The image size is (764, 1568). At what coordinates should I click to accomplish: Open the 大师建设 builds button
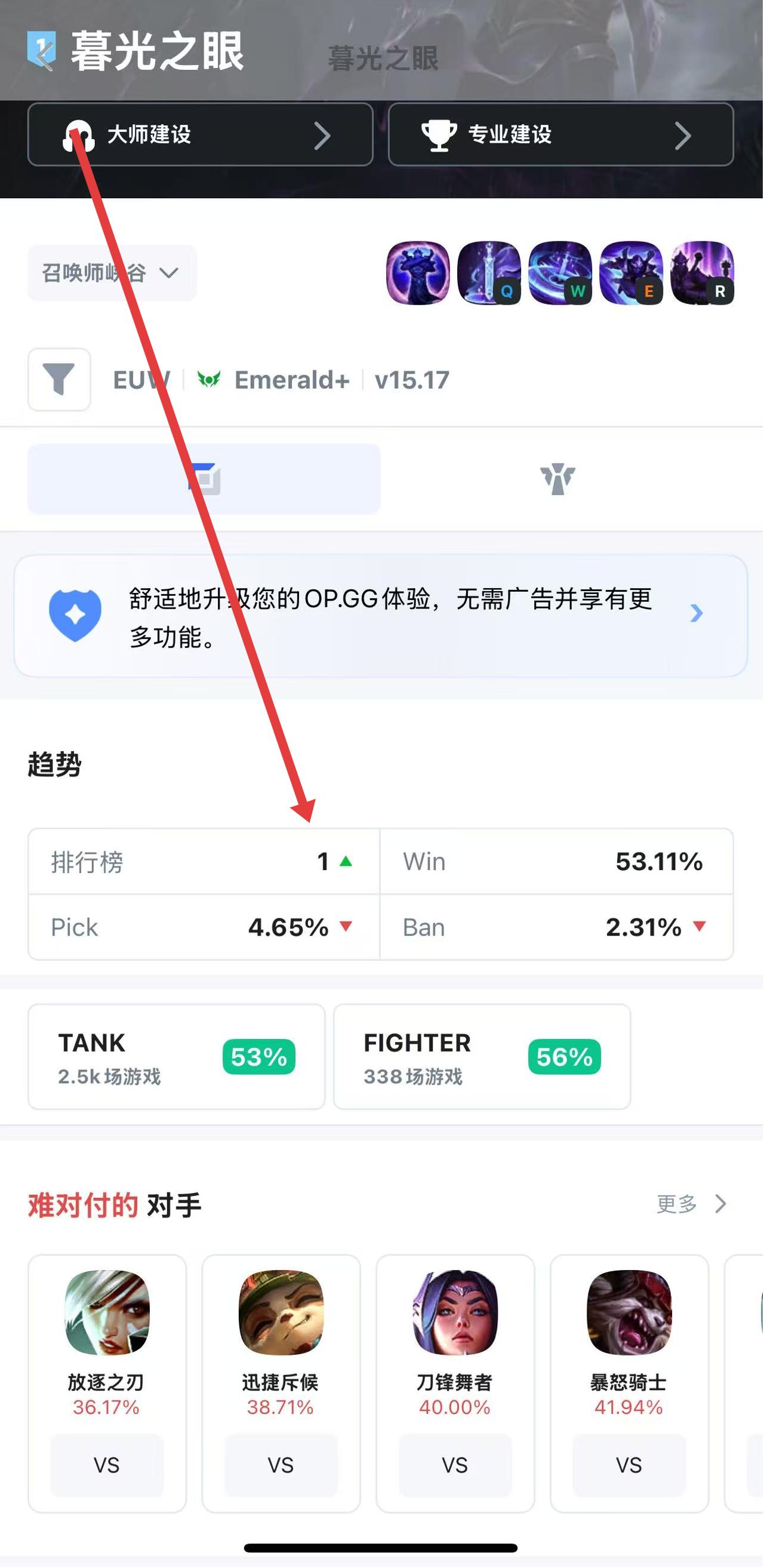[x=200, y=134]
